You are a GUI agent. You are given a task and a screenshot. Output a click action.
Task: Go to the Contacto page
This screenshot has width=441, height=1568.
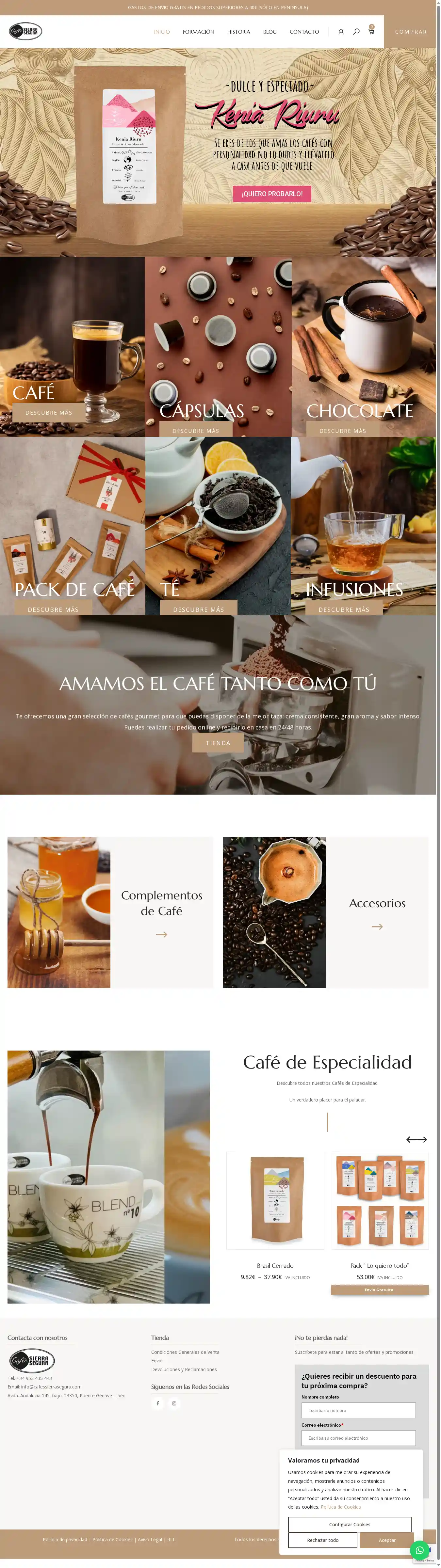pyautogui.click(x=304, y=32)
